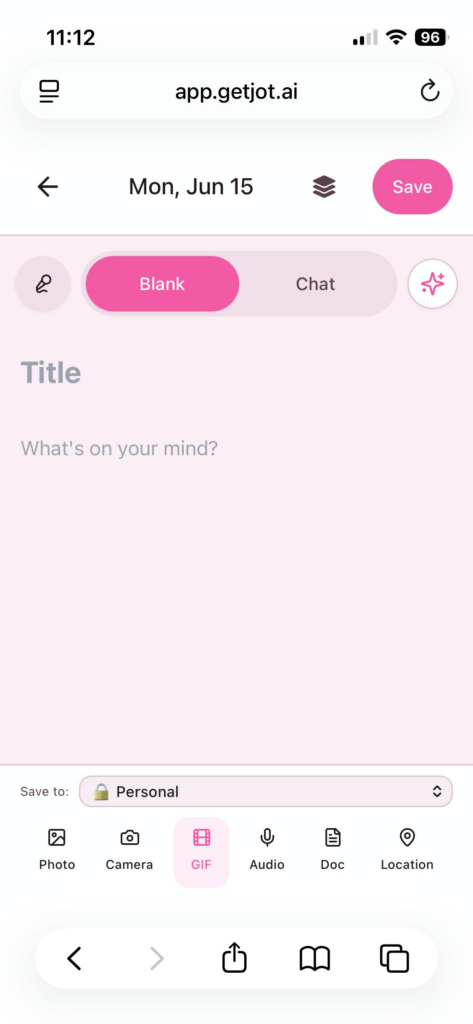
Task: Focus the Title field
Action: [x=236, y=373]
